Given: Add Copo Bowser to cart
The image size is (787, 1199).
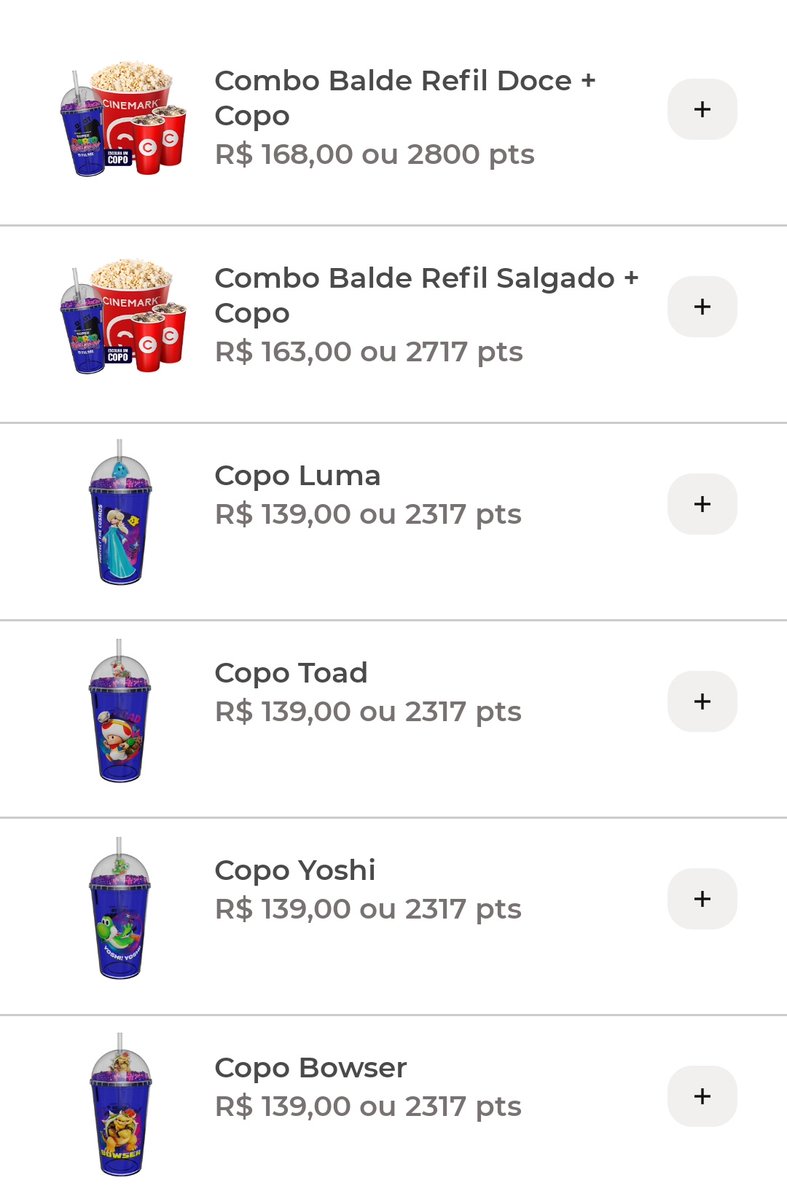Looking at the screenshot, I should point(702,1096).
